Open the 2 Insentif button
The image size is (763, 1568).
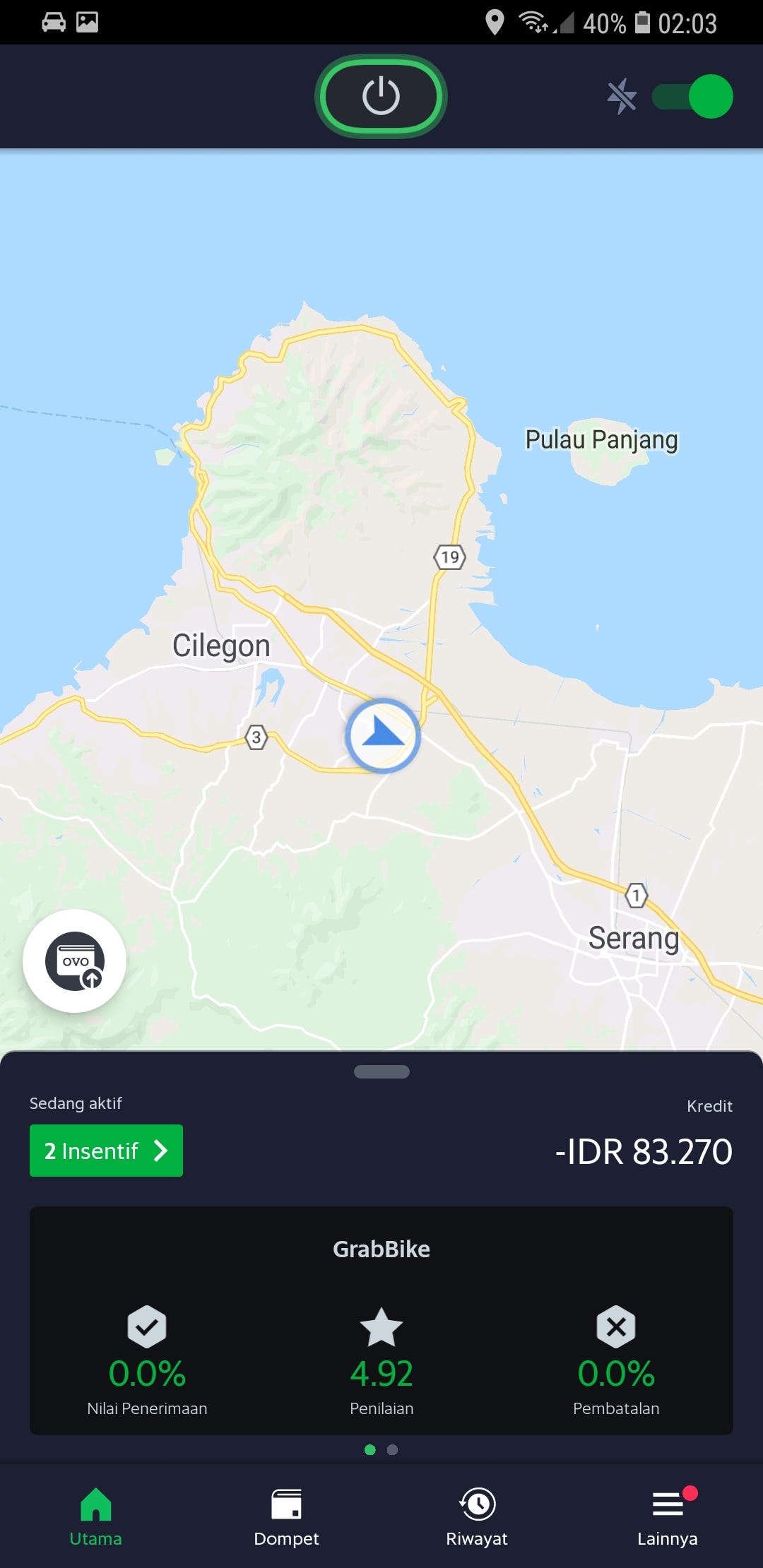pyautogui.click(x=106, y=1151)
